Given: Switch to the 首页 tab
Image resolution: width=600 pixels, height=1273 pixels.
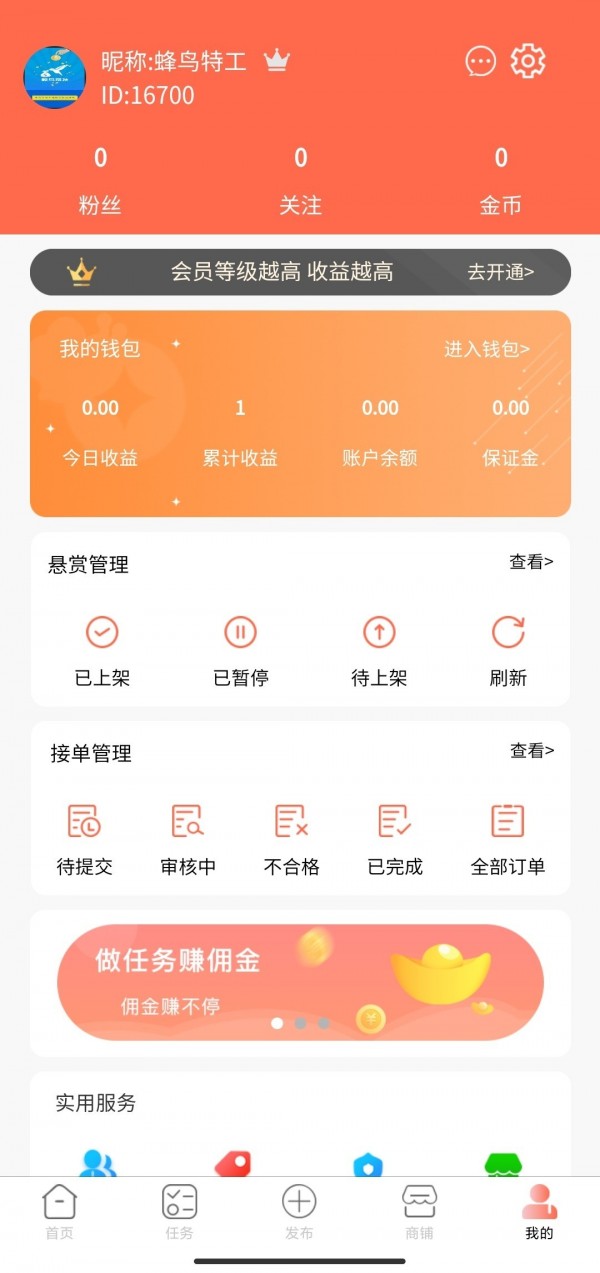Looking at the screenshot, I should pos(60,1211).
